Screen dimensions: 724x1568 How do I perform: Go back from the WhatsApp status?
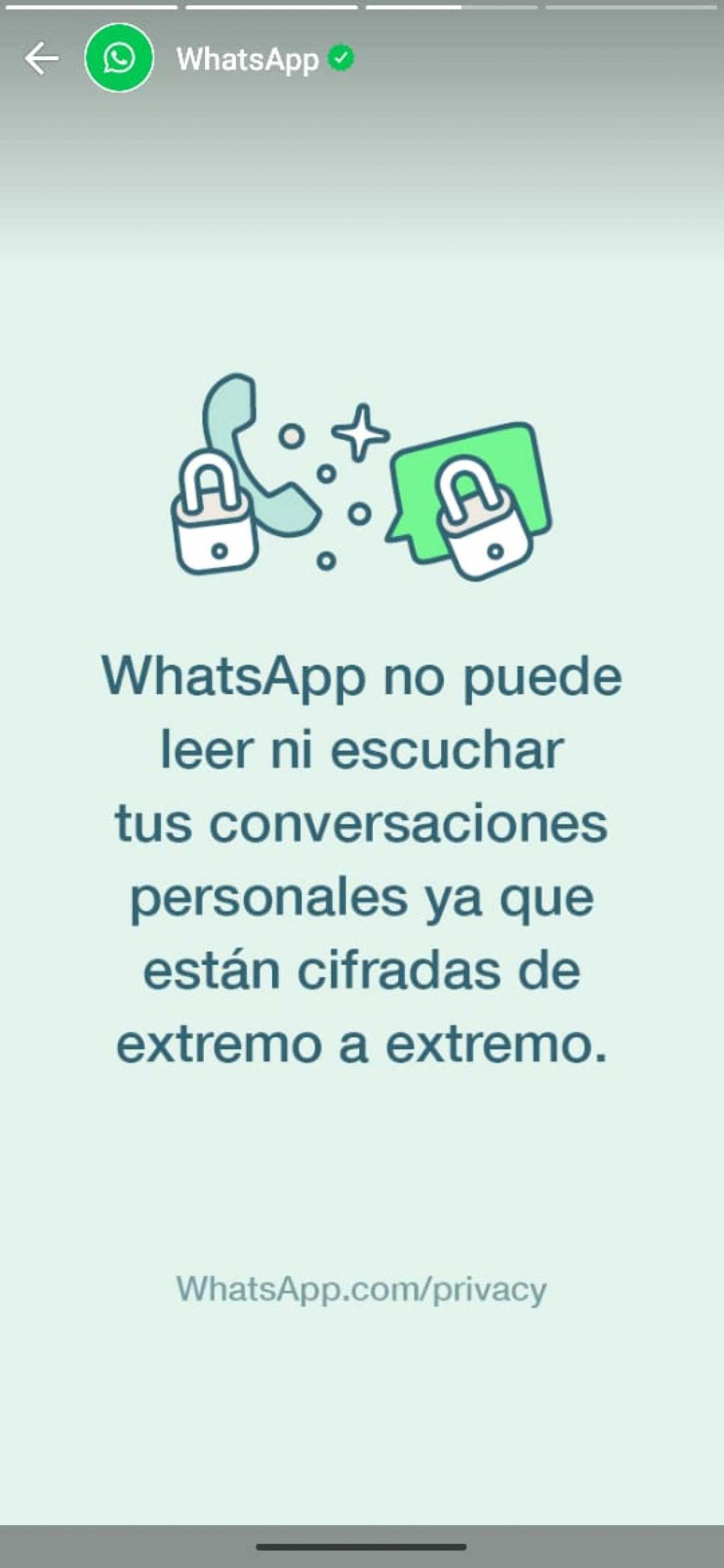(x=41, y=59)
